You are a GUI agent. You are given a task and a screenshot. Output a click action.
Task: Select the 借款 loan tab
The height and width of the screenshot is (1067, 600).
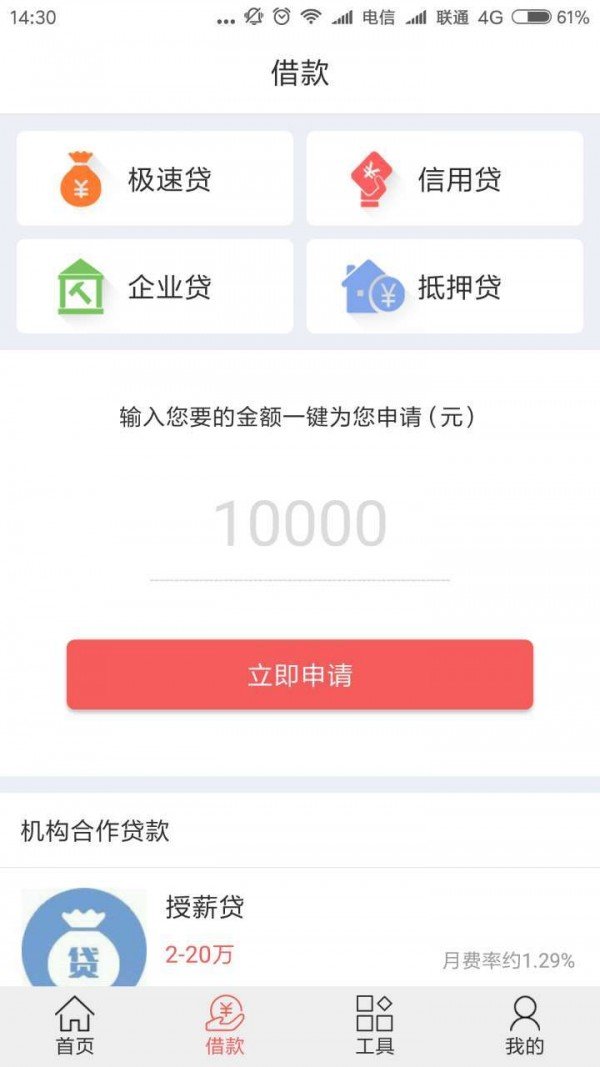(225, 1026)
